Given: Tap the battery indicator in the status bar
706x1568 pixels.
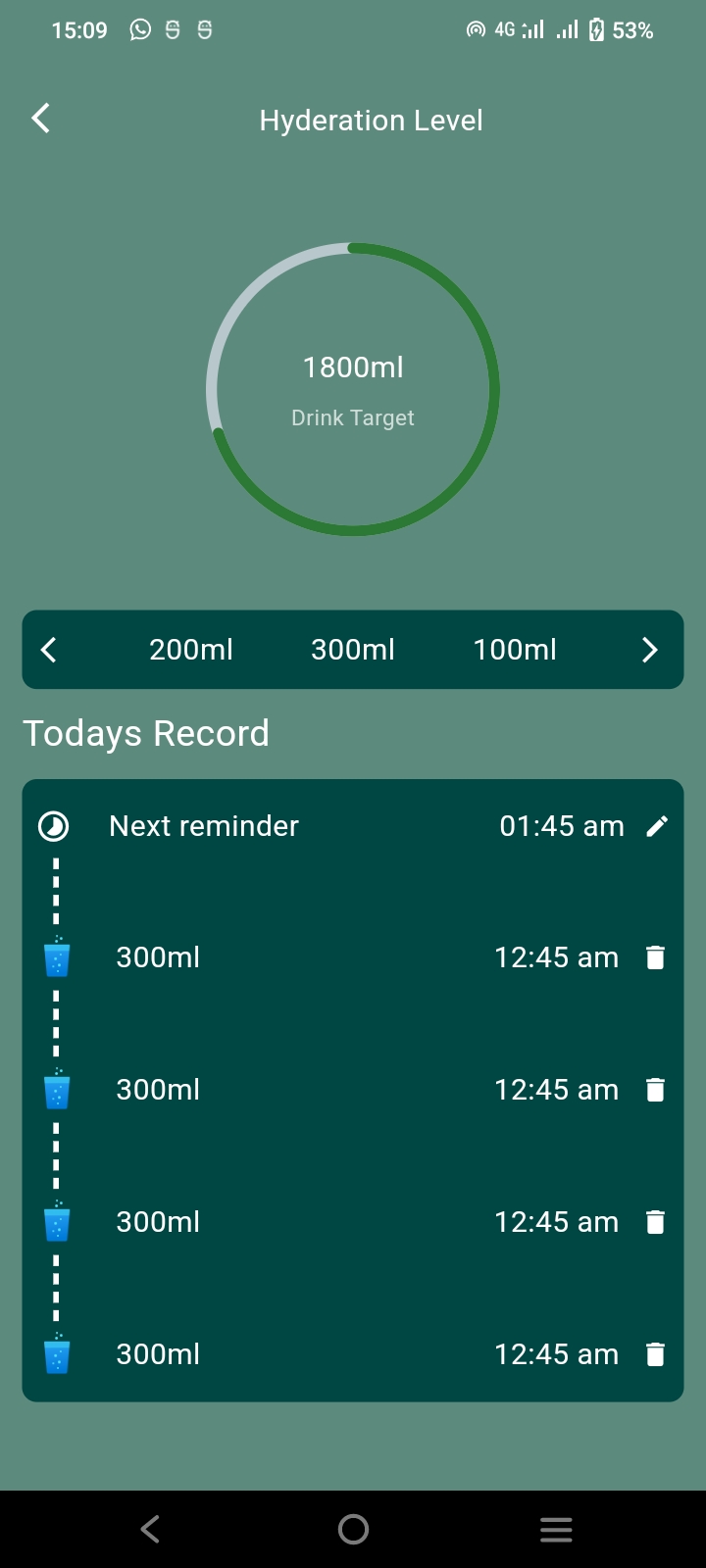Looking at the screenshot, I should point(598,29).
